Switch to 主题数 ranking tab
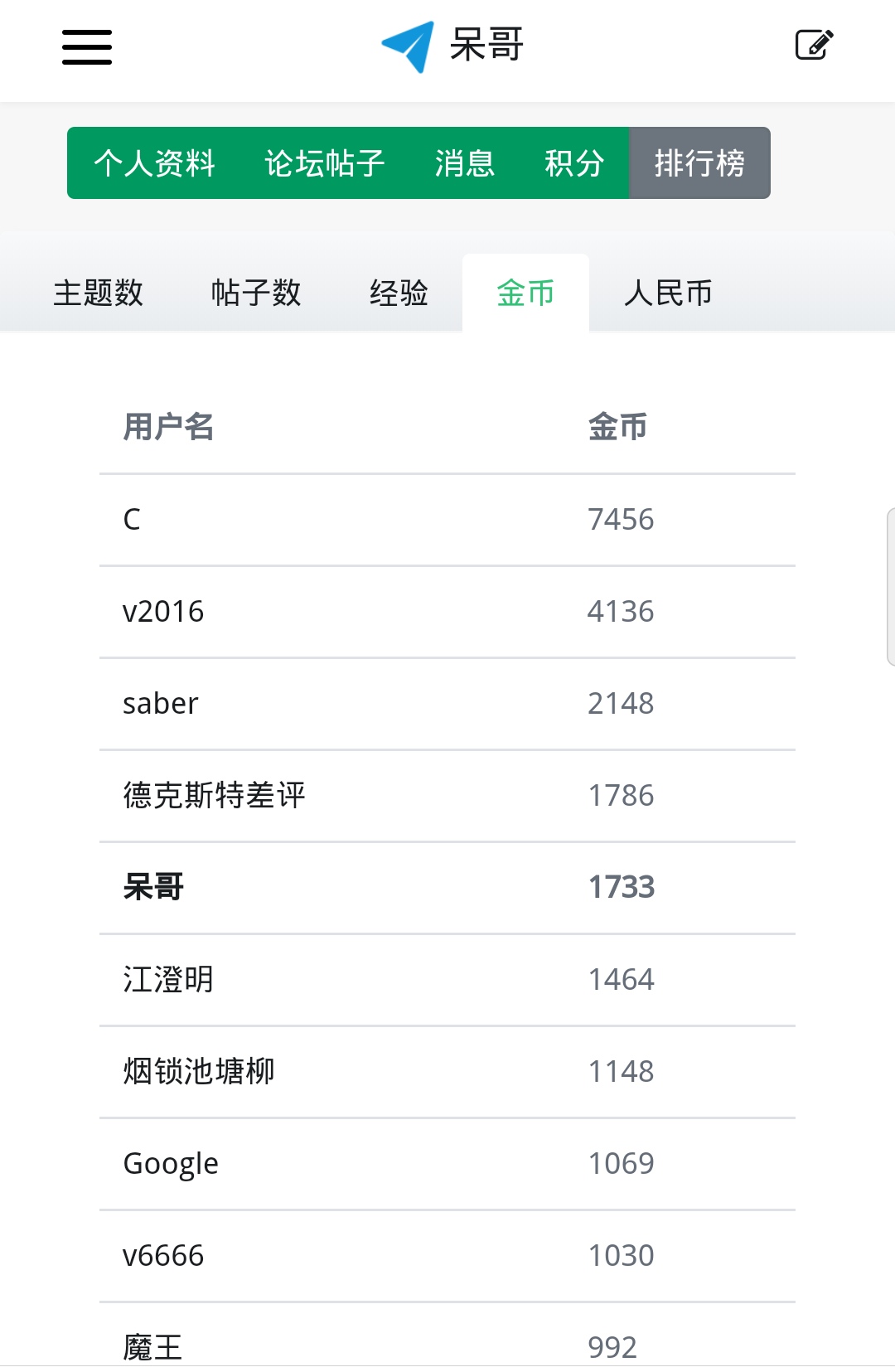 (x=98, y=293)
